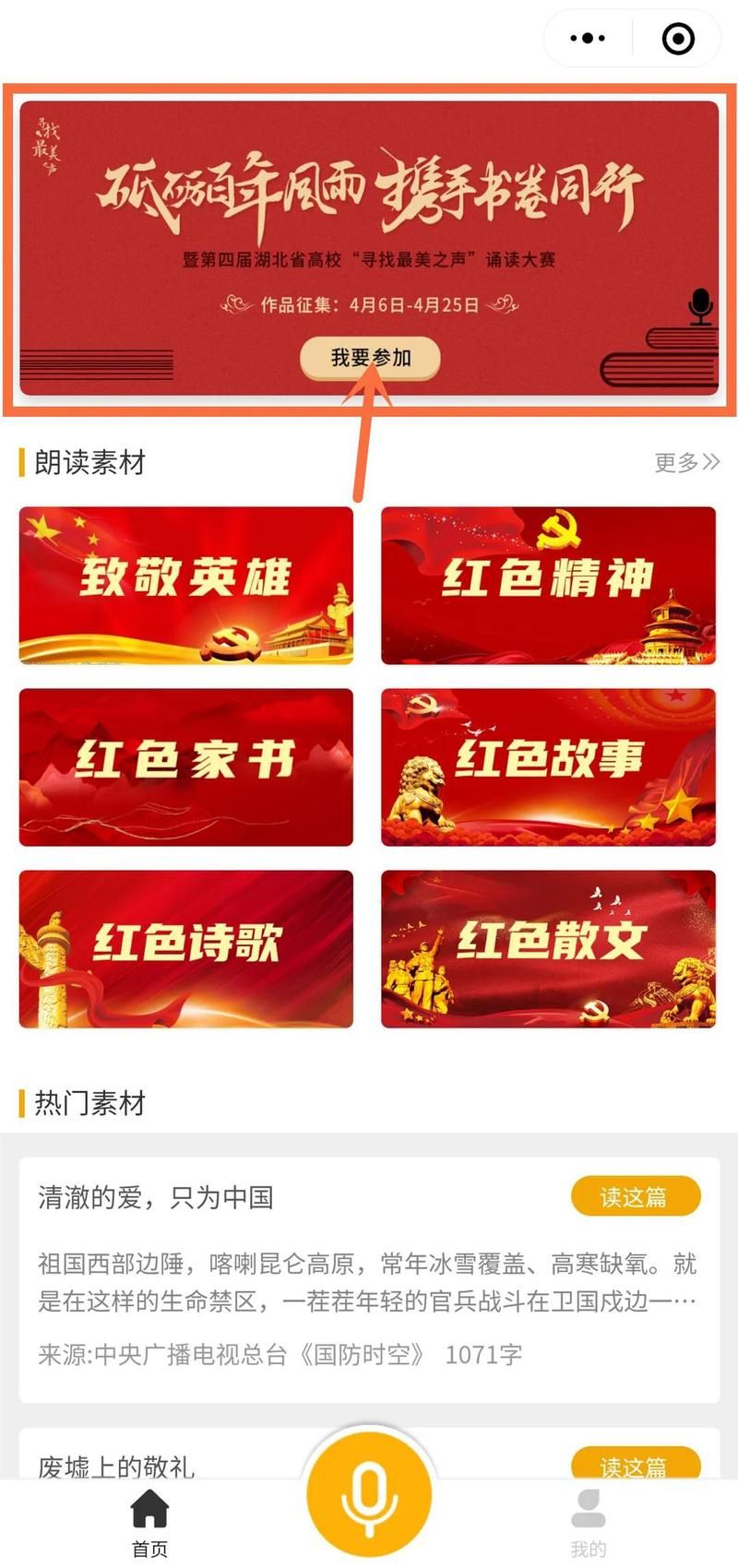Close the mini program with the circle icon
The height and width of the screenshot is (1568, 738).
[x=679, y=39]
